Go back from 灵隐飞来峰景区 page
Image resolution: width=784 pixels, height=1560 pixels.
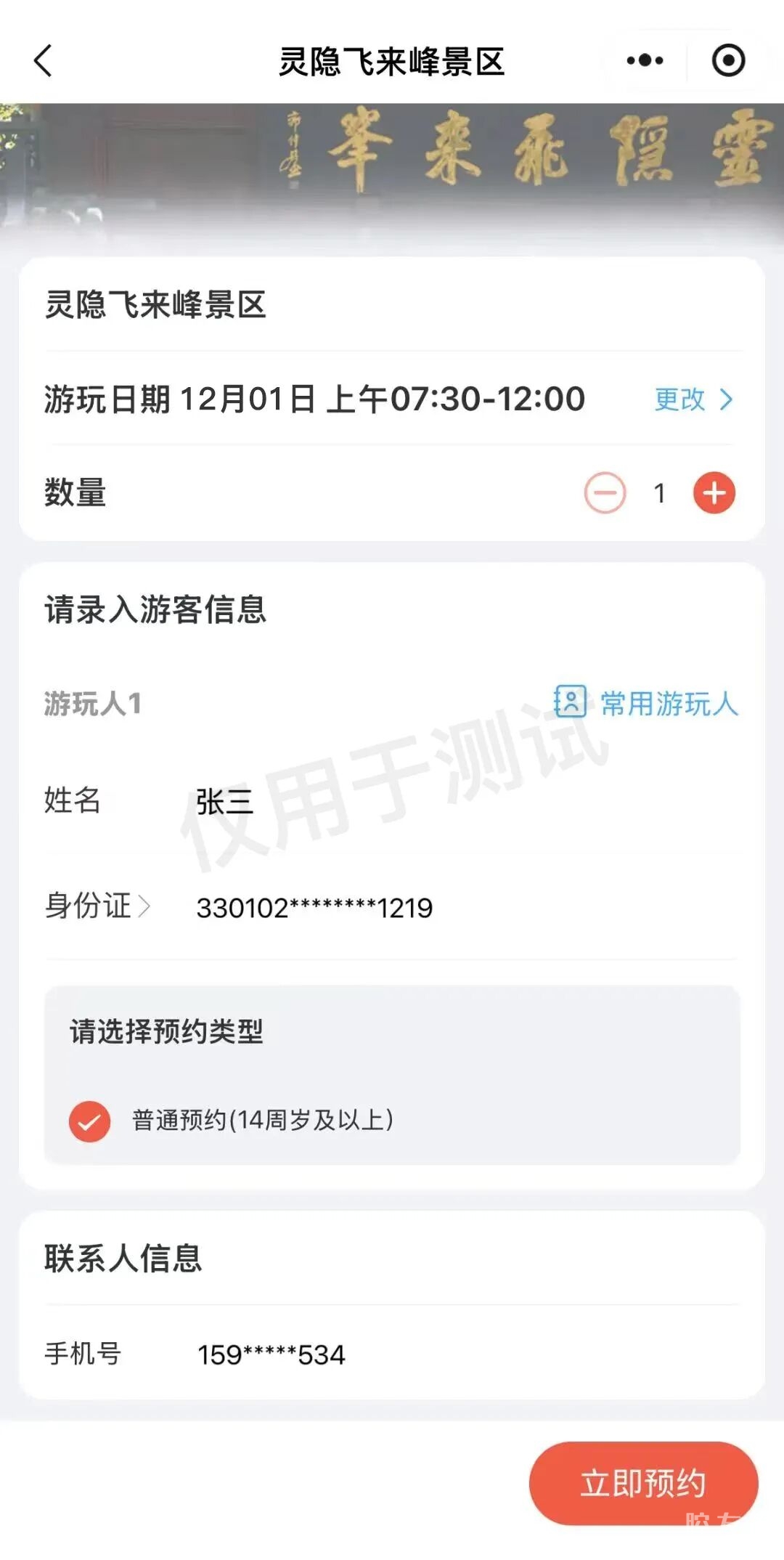[44, 61]
